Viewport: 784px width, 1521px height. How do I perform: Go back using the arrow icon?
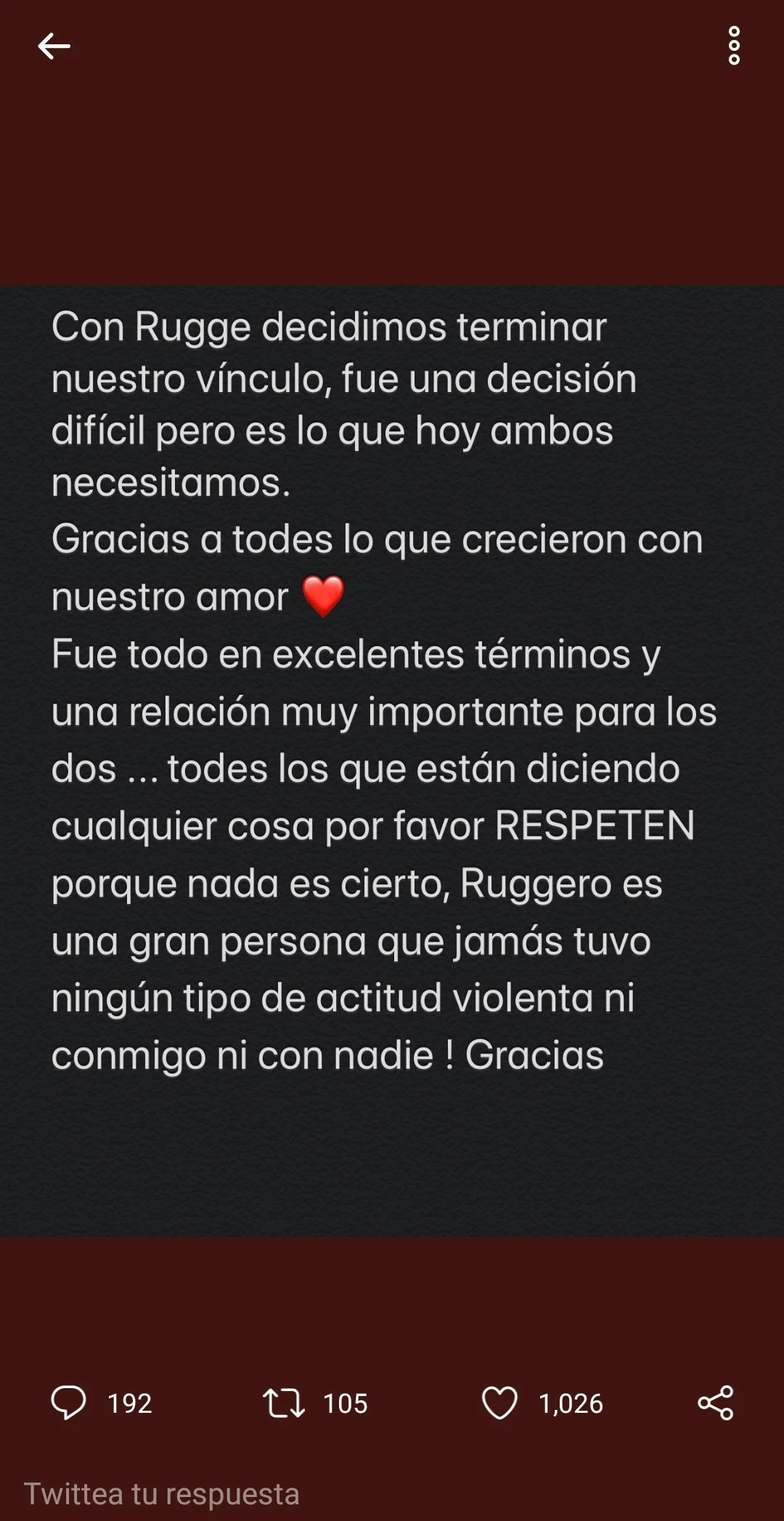(x=54, y=46)
